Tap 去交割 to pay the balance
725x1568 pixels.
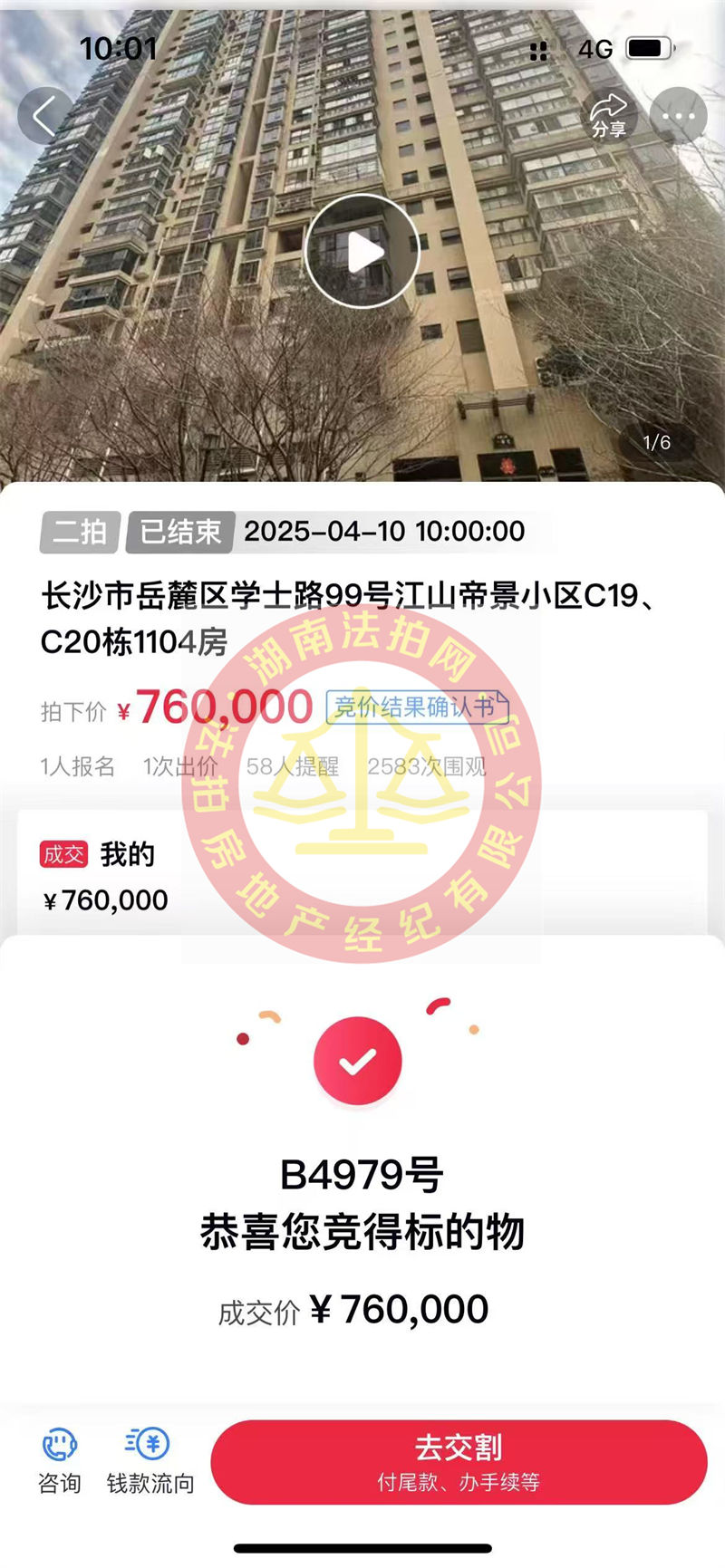[x=459, y=1461]
